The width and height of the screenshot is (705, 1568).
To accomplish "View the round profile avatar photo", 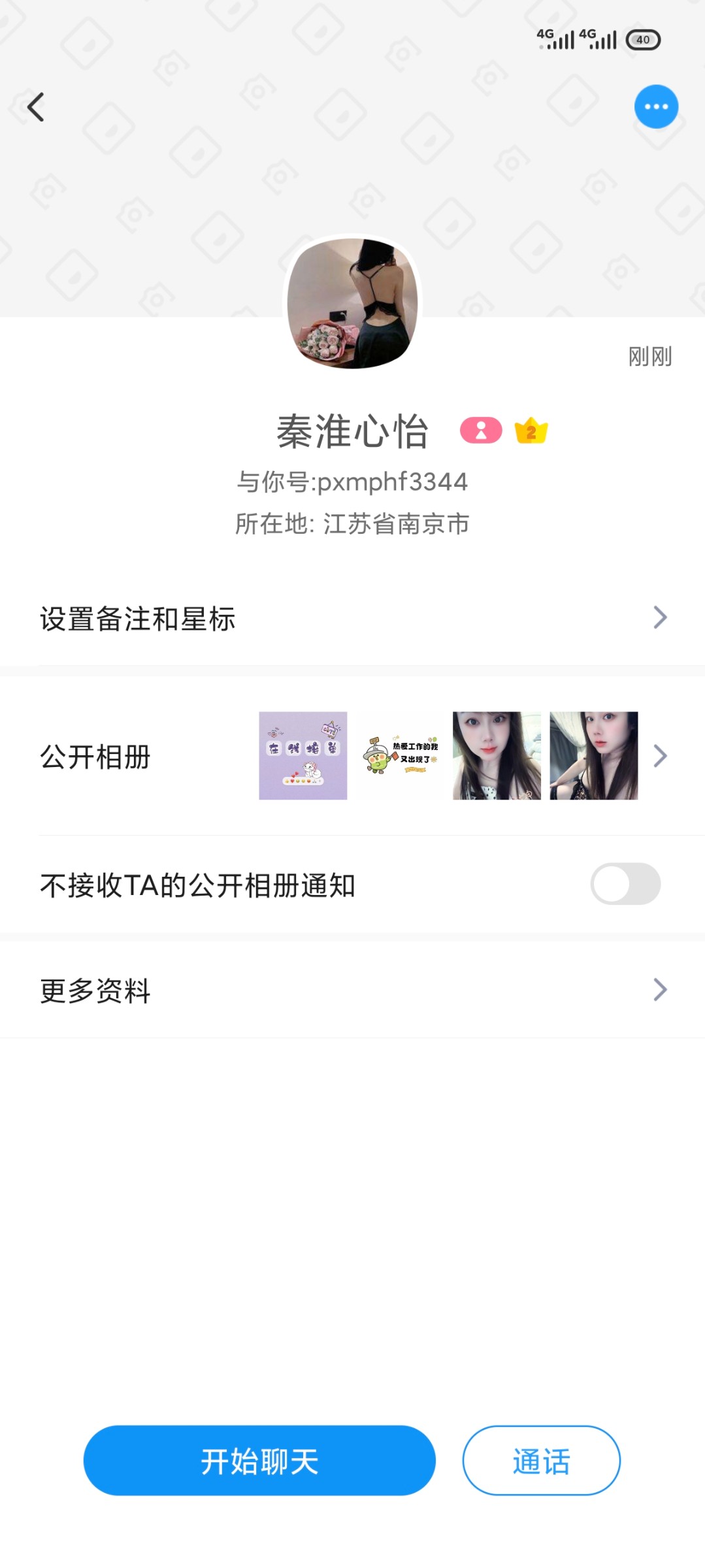I will pos(353,304).
